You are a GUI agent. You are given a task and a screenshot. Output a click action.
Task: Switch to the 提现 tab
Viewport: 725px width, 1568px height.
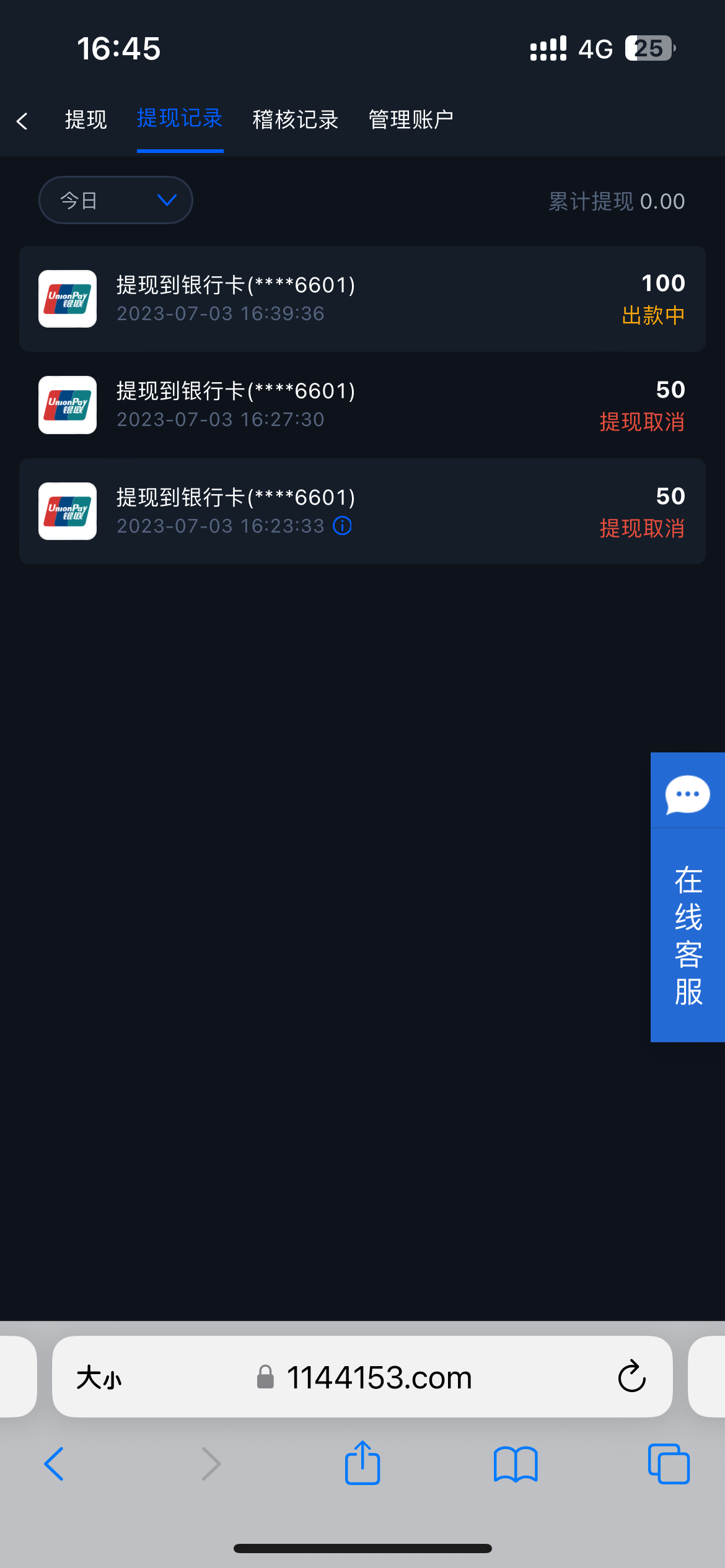tap(86, 120)
